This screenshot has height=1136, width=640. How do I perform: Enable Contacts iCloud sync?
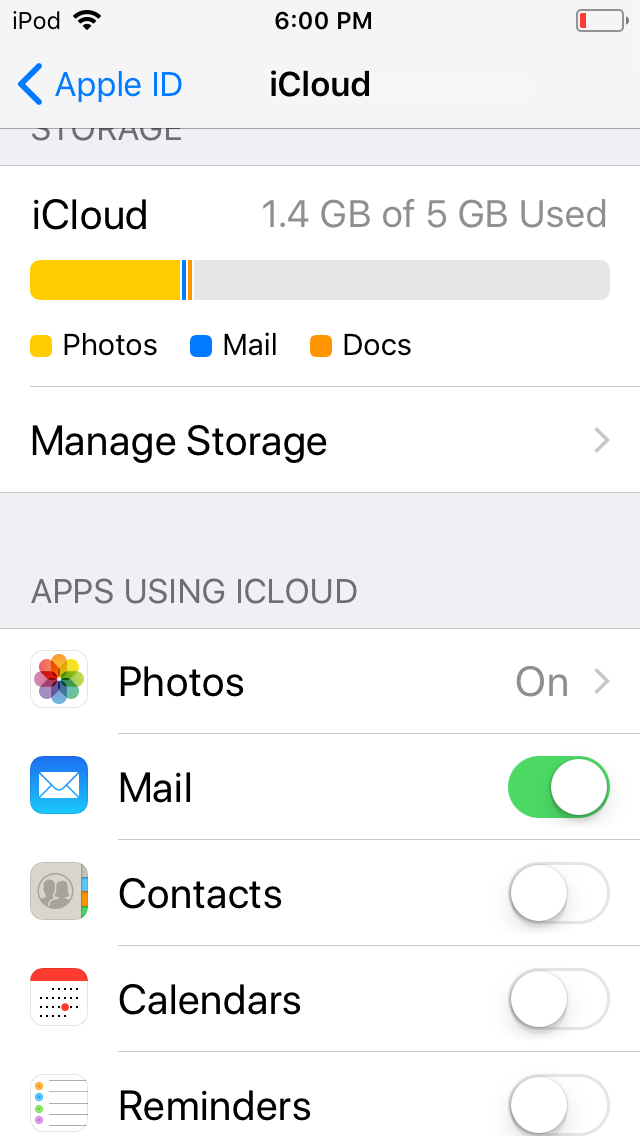(x=558, y=894)
